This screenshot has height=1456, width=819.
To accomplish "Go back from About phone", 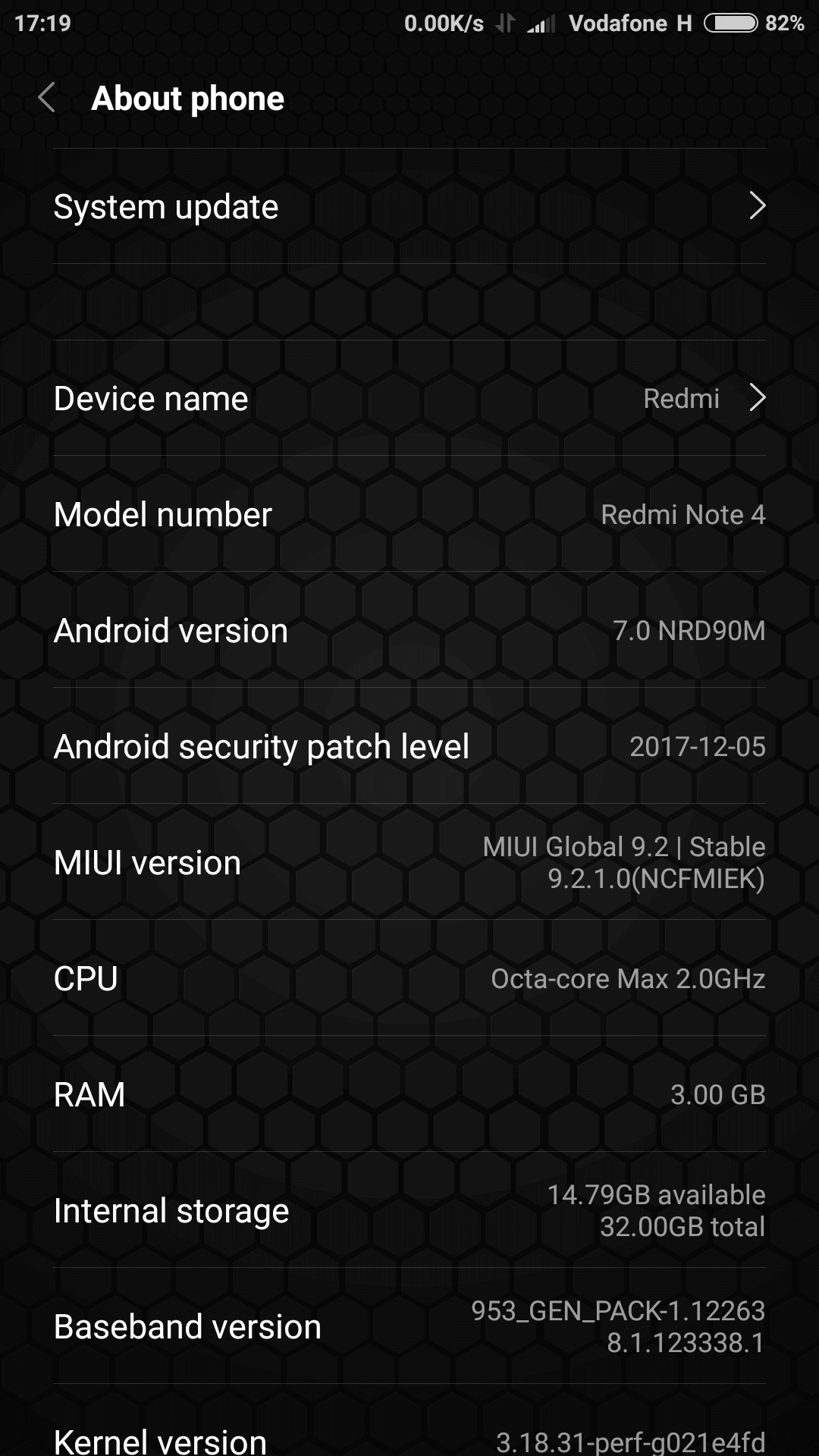I will click(47, 99).
